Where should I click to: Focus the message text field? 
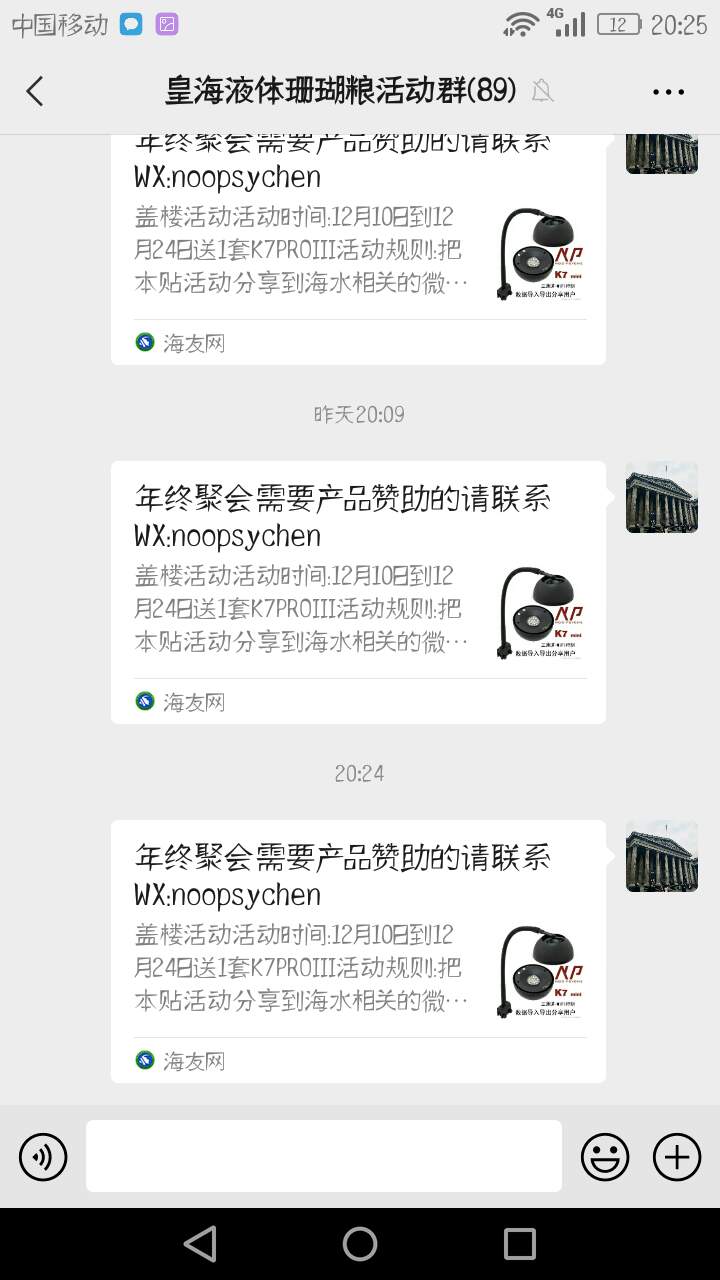(x=323, y=1156)
